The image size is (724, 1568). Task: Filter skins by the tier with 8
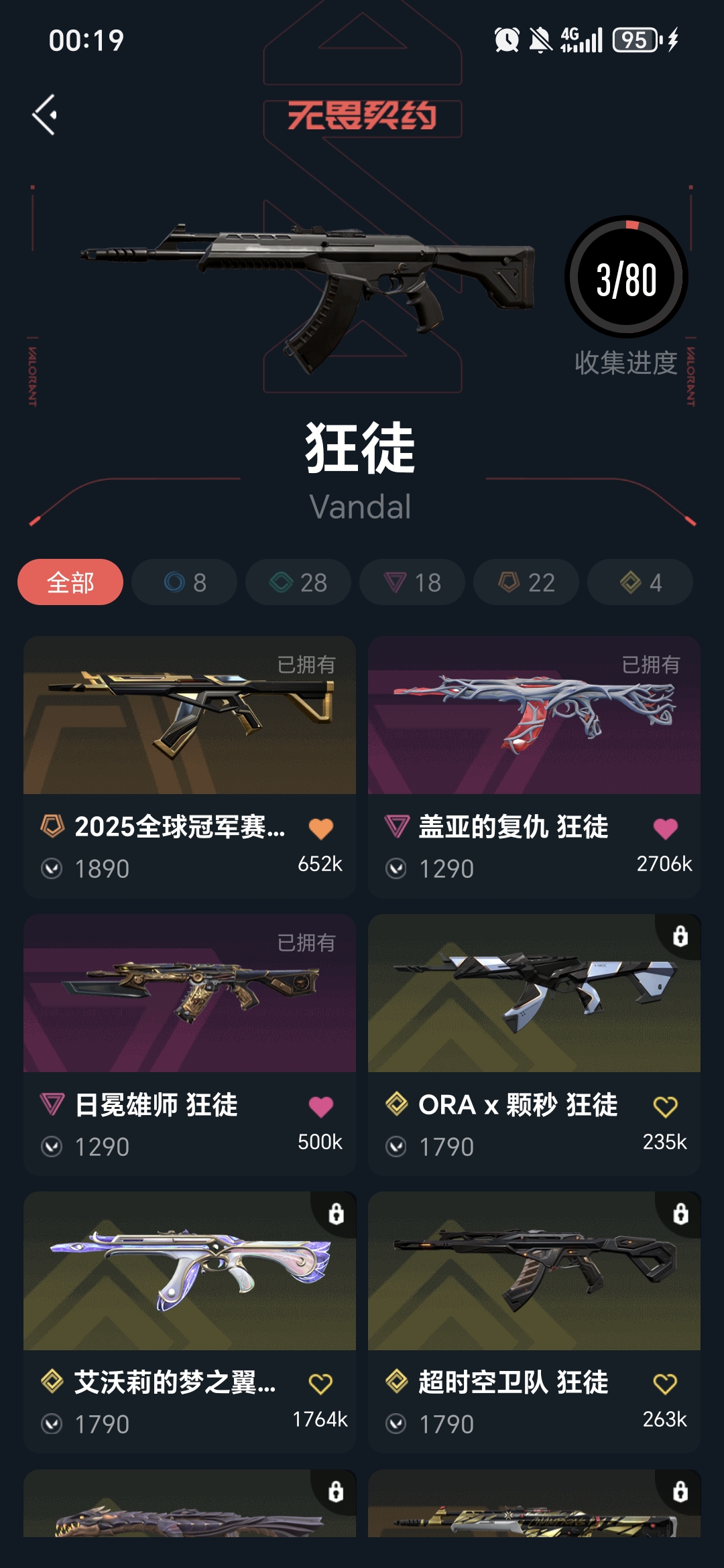[x=184, y=582]
